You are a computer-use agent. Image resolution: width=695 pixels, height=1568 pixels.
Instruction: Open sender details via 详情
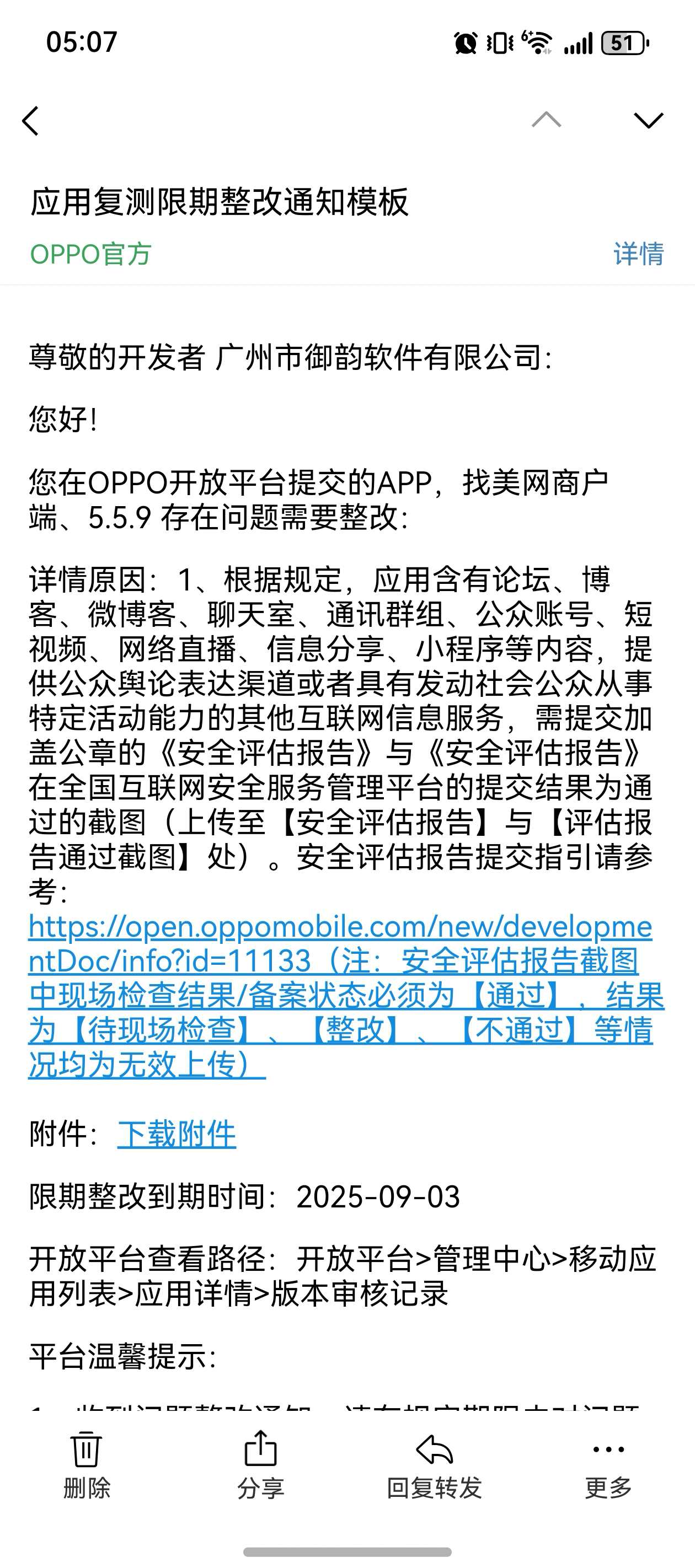638,254
